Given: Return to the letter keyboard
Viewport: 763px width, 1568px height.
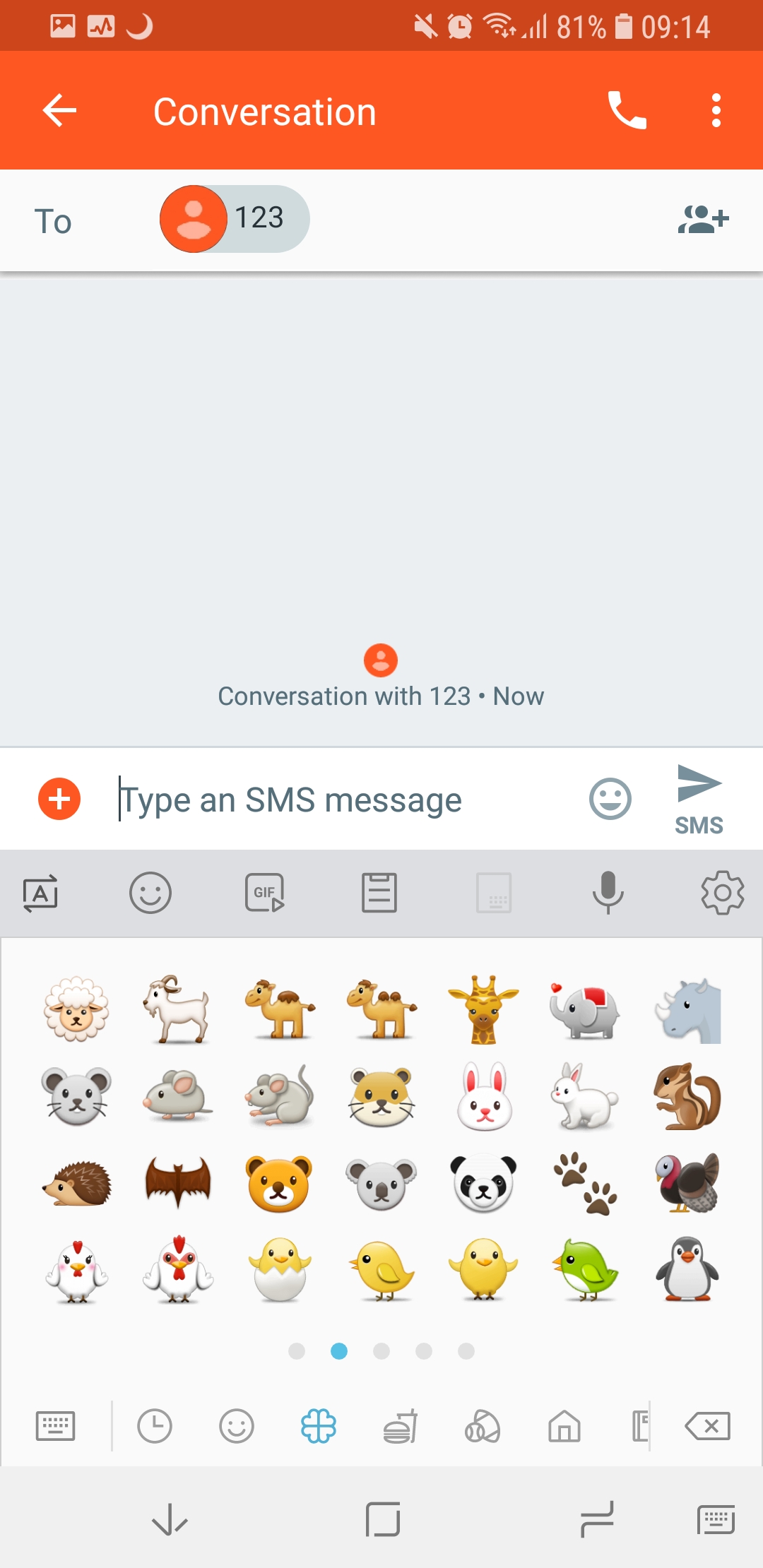Looking at the screenshot, I should tap(55, 1426).
